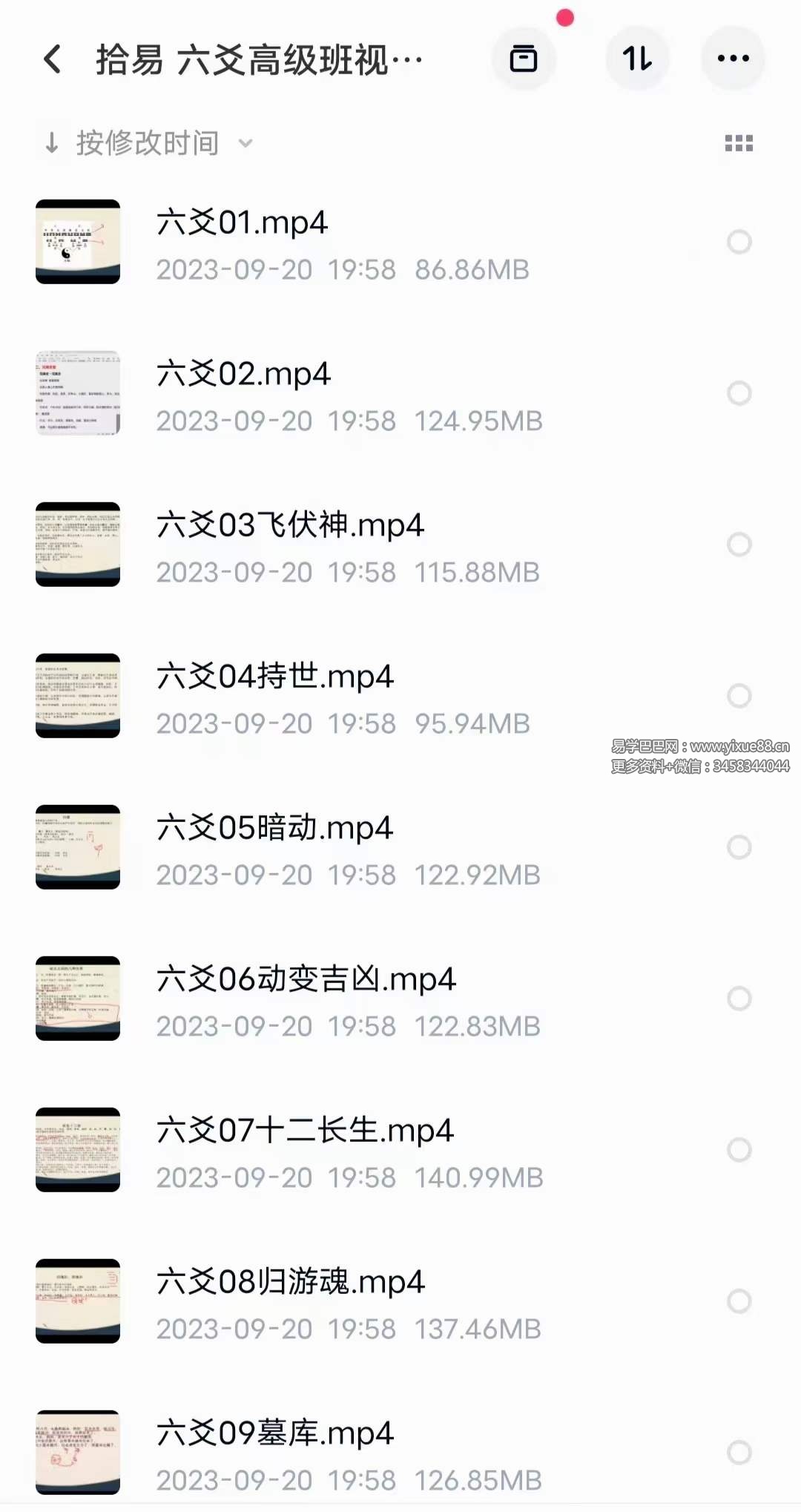
Task: Navigate back using the left arrow
Action: tap(50, 59)
